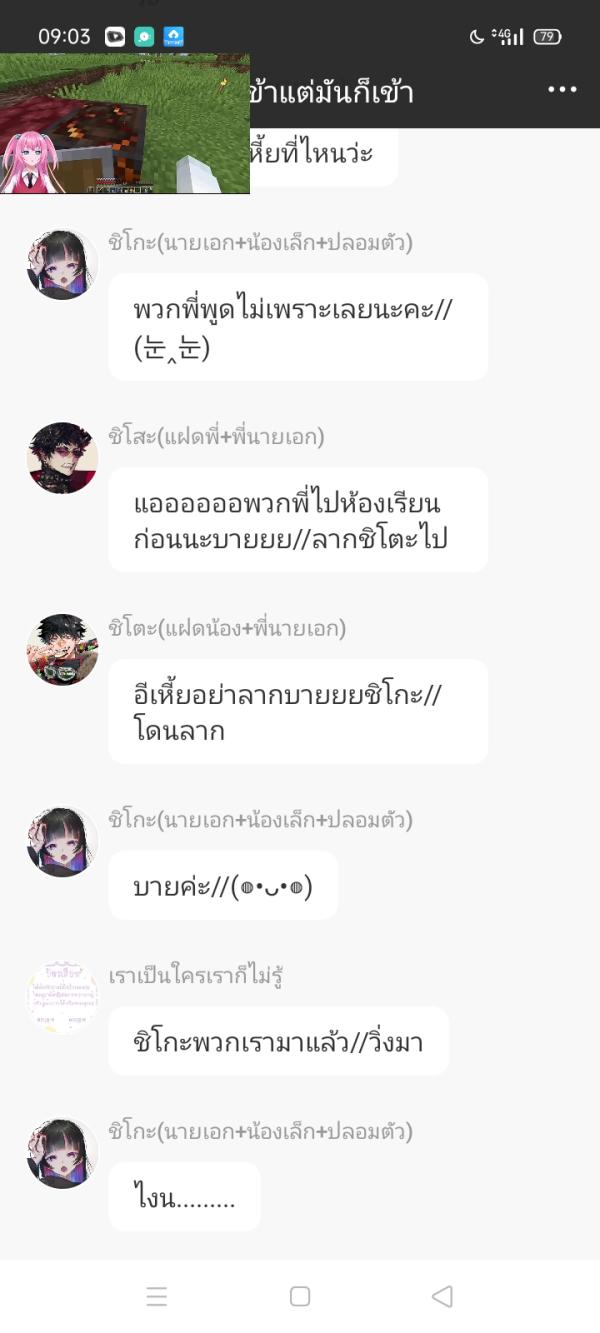Open ชิโตะ's profile picture

[62, 650]
